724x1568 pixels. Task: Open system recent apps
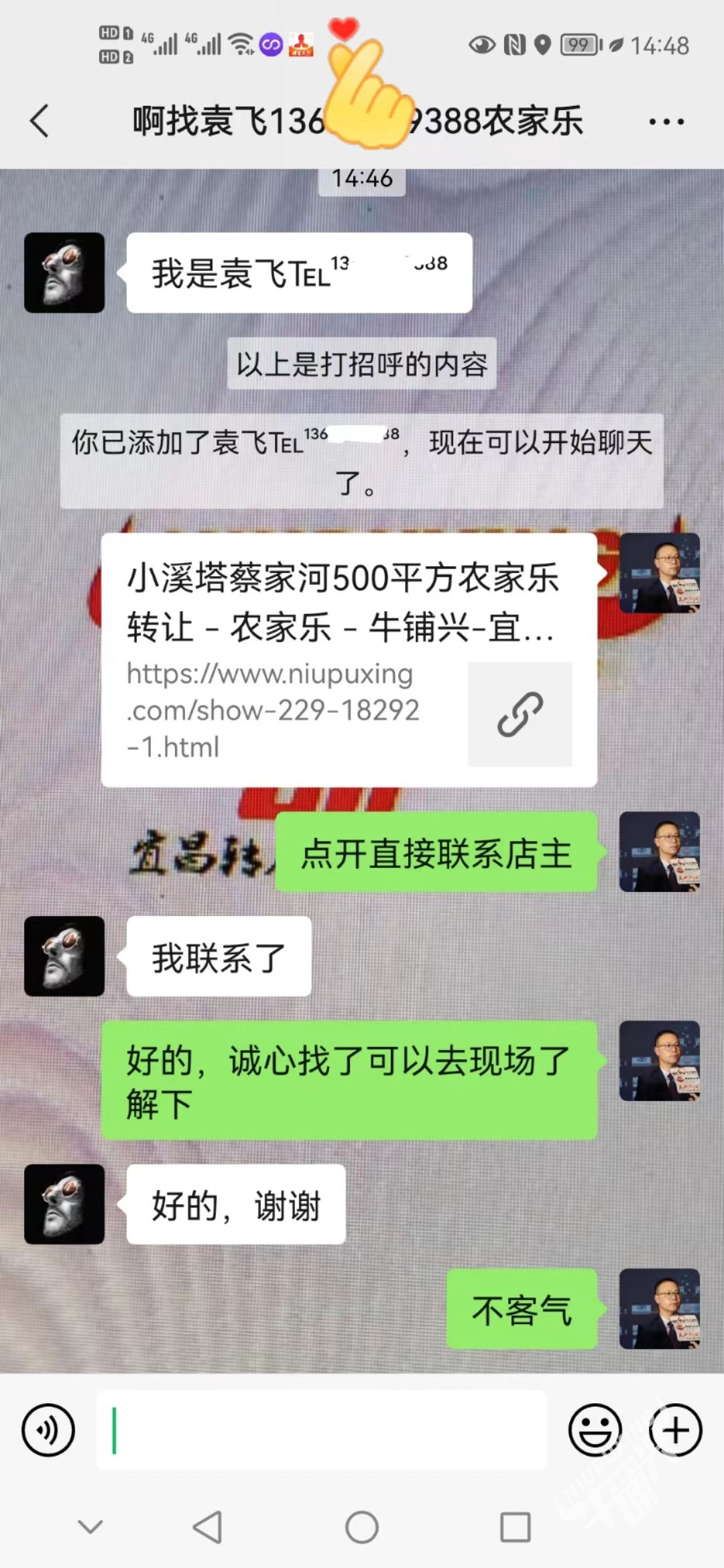tap(516, 1528)
